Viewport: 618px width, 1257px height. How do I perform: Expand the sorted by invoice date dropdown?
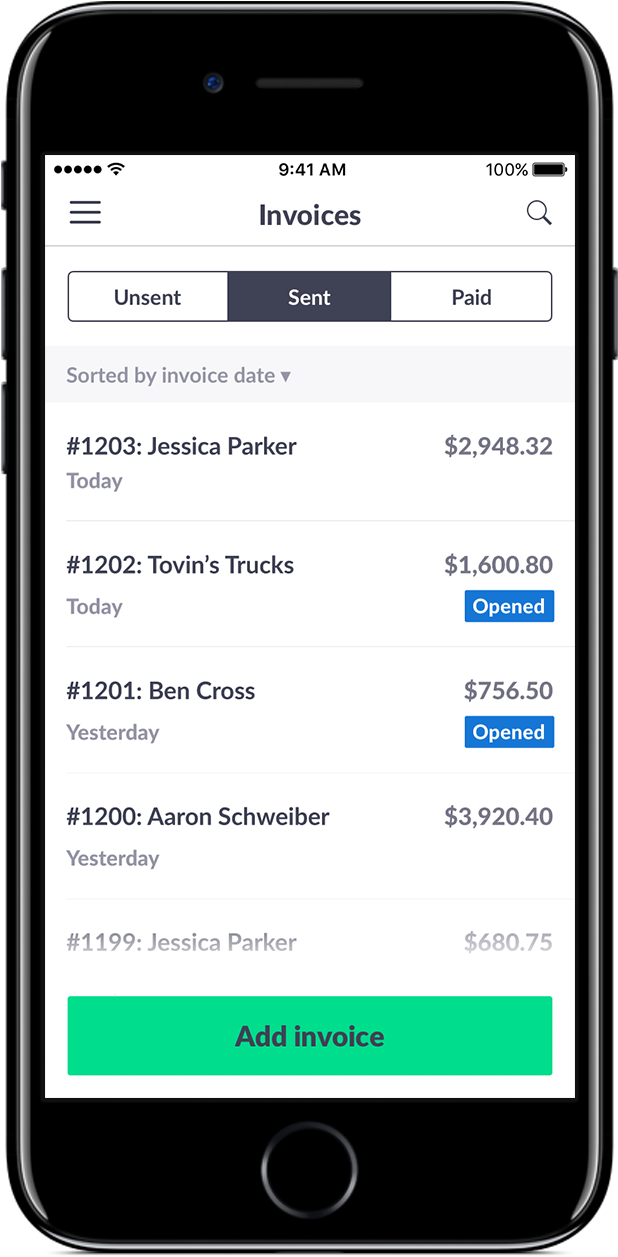(179, 376)
